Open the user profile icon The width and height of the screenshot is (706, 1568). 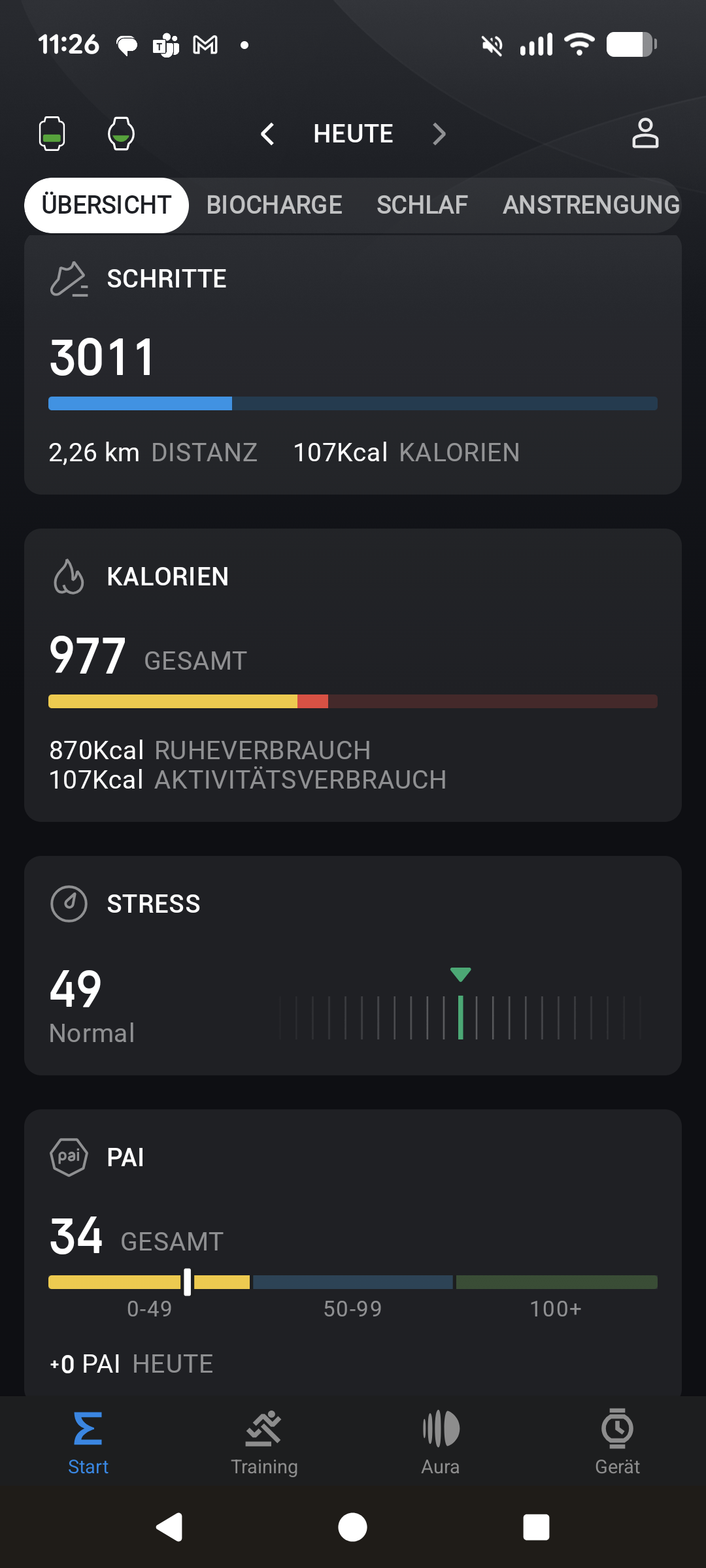[645, 134]
